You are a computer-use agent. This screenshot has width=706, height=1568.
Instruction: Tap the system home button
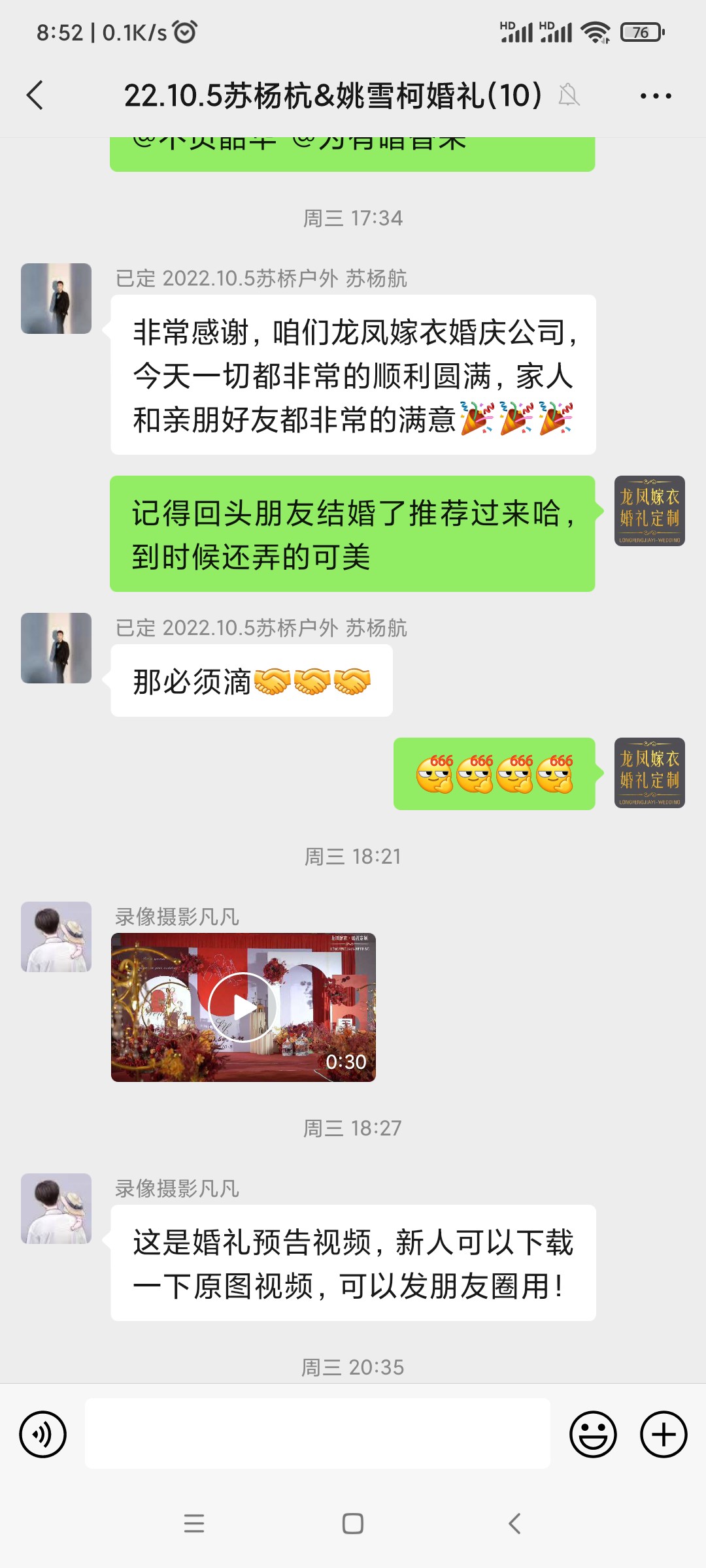[x=353, y=1524]
